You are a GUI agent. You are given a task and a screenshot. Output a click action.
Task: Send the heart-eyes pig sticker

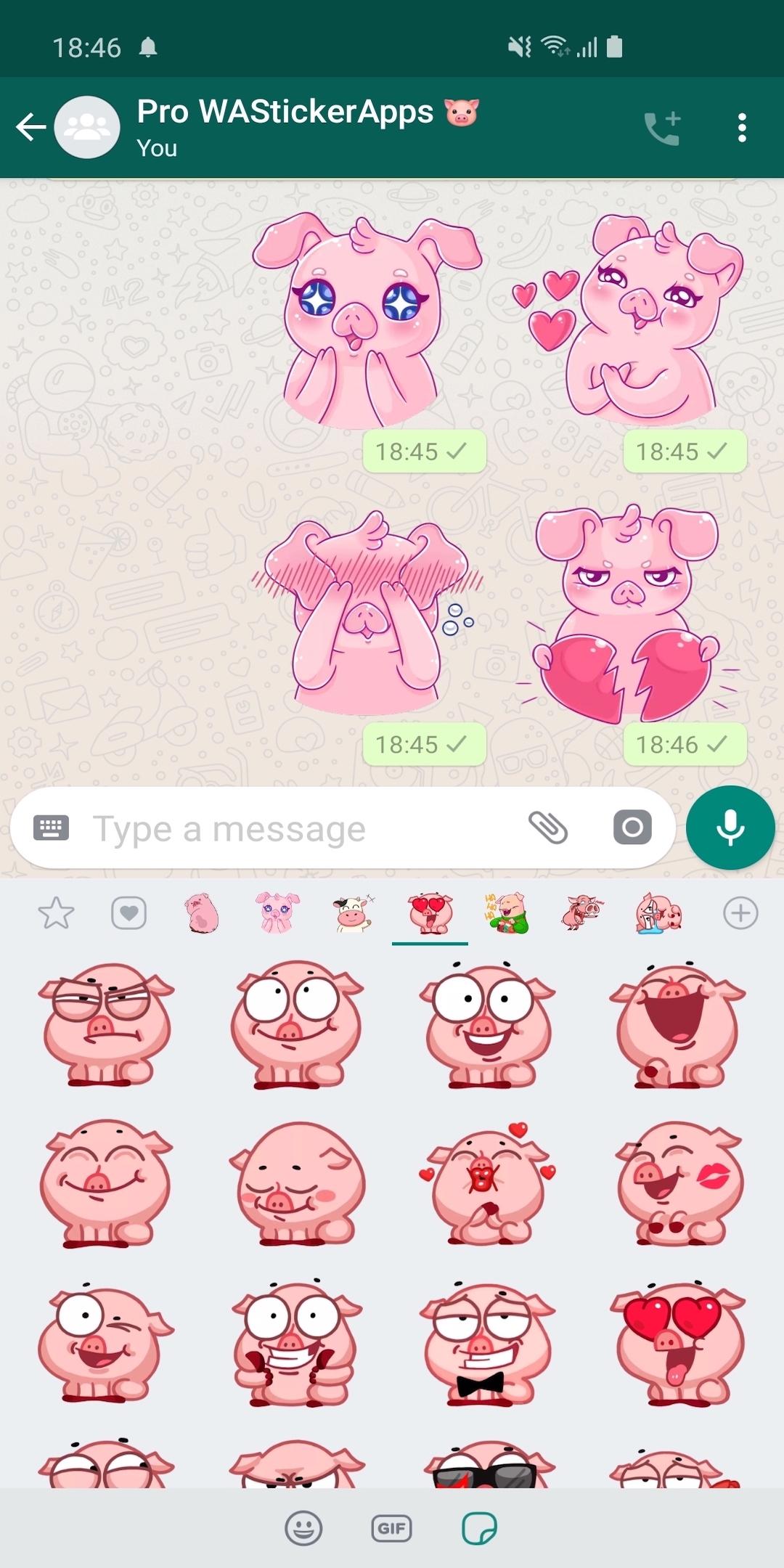pos(678,1342)
